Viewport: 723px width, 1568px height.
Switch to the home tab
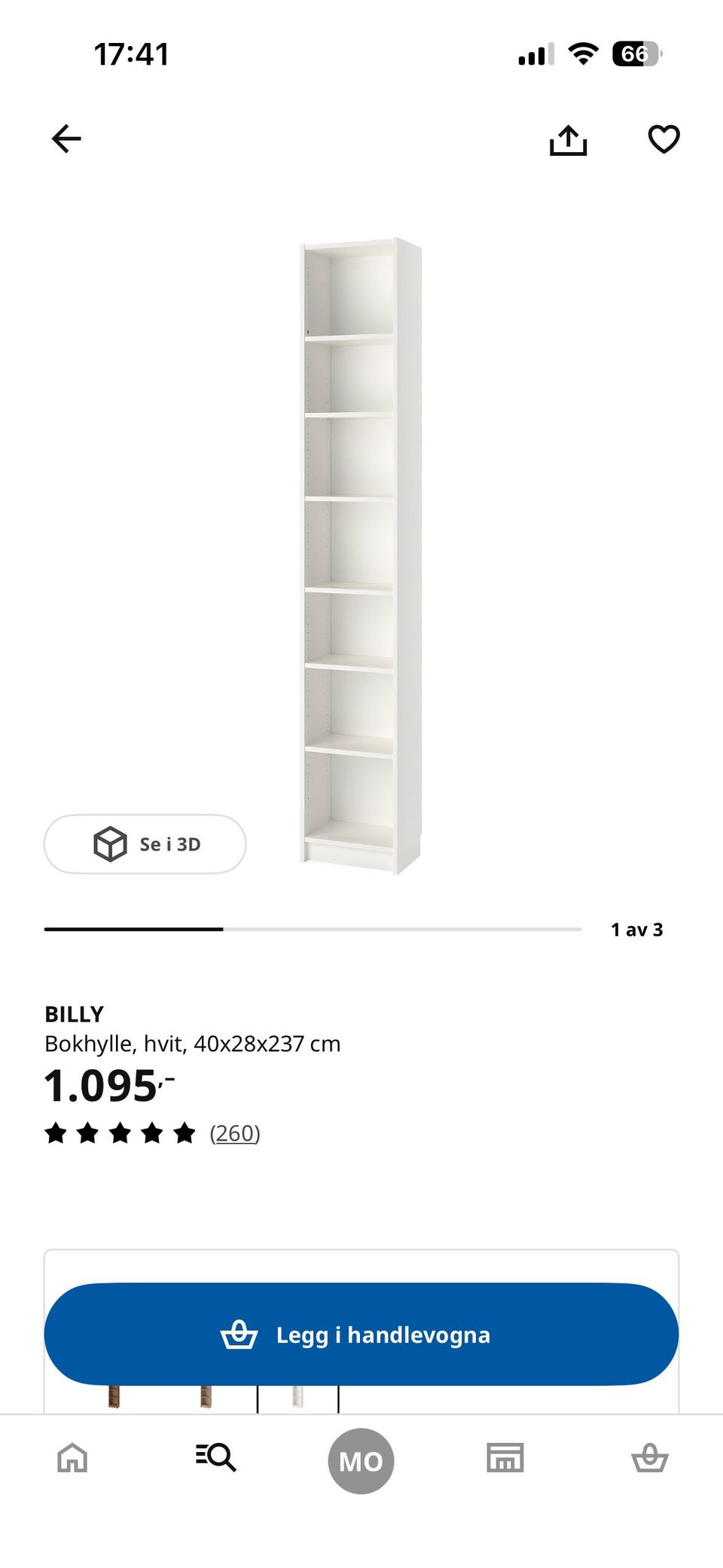(72, 1457)
